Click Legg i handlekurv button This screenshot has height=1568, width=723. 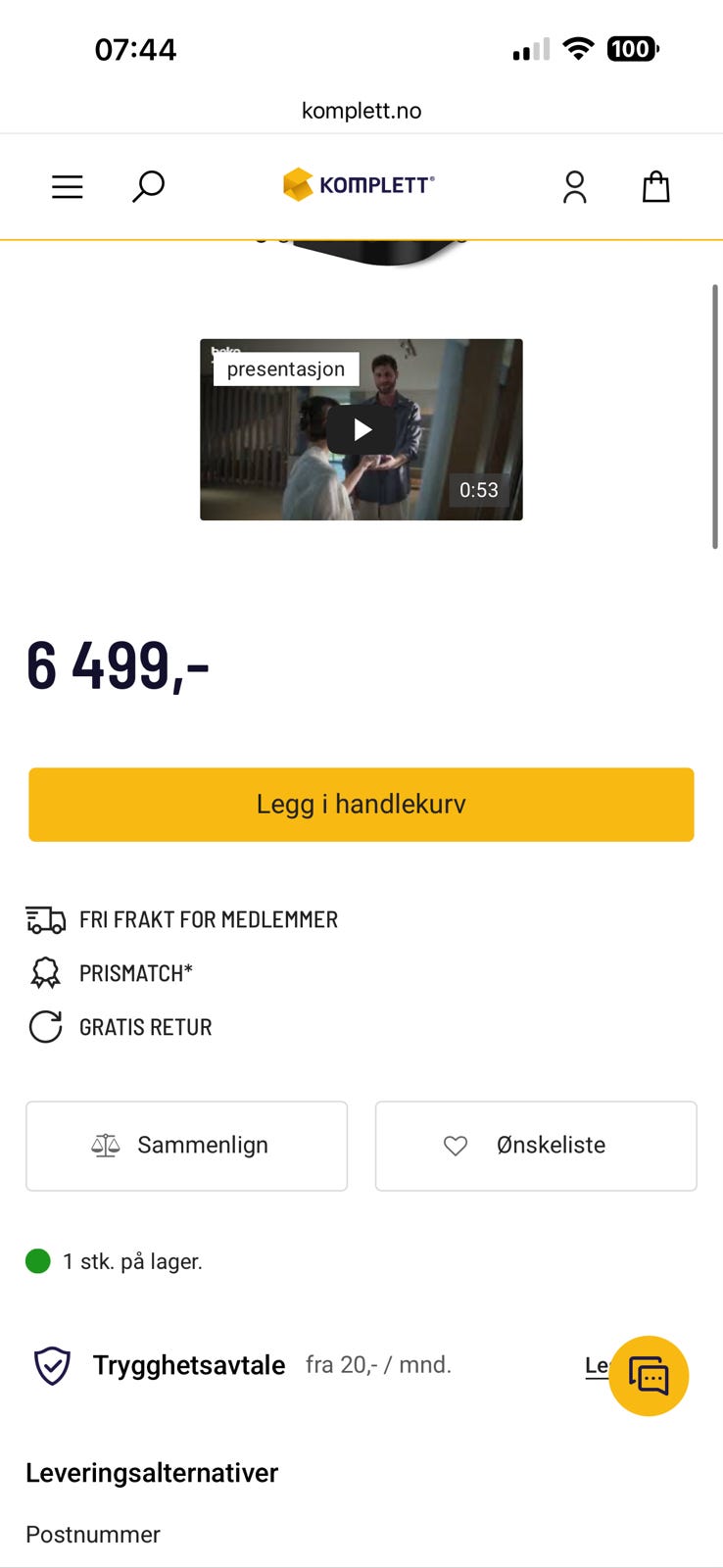pyautogui.click(x=361, y=804)
